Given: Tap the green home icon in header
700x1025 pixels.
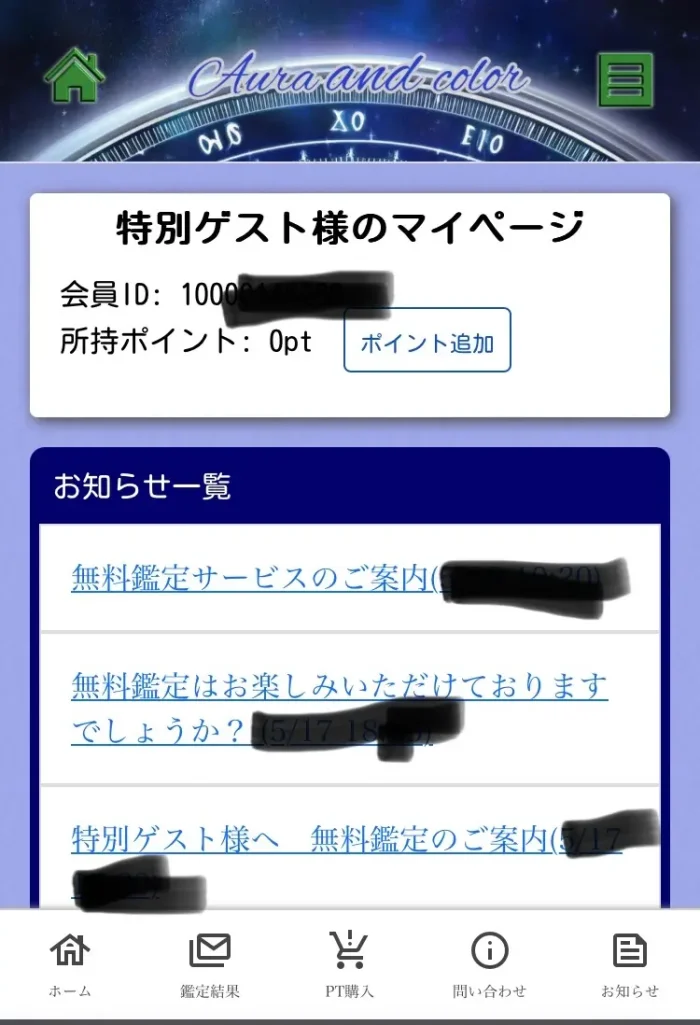Looking at the screenshot, I should tap(74, 76).
